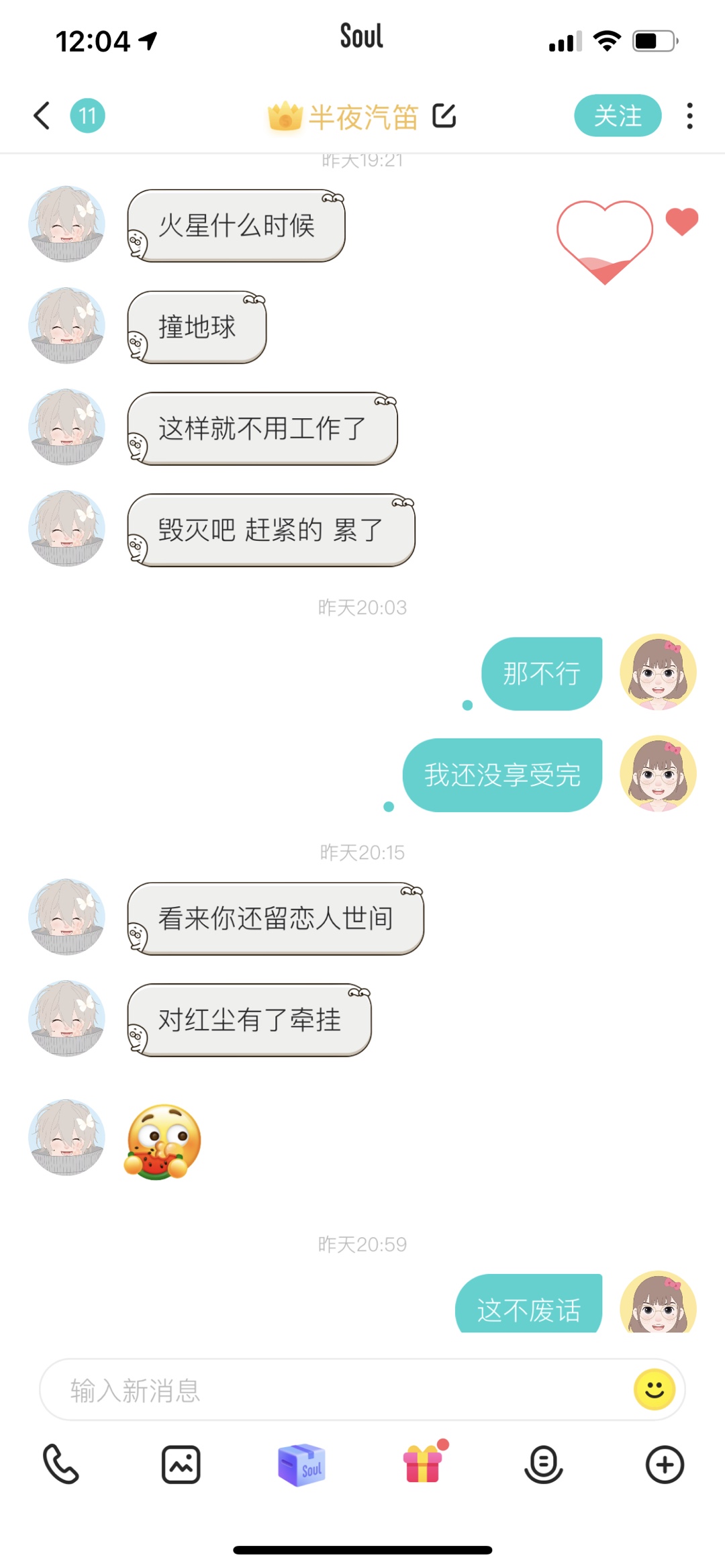Open the three-dot overflow menu
The image size is (725, 1568).
tap(689, 115)
